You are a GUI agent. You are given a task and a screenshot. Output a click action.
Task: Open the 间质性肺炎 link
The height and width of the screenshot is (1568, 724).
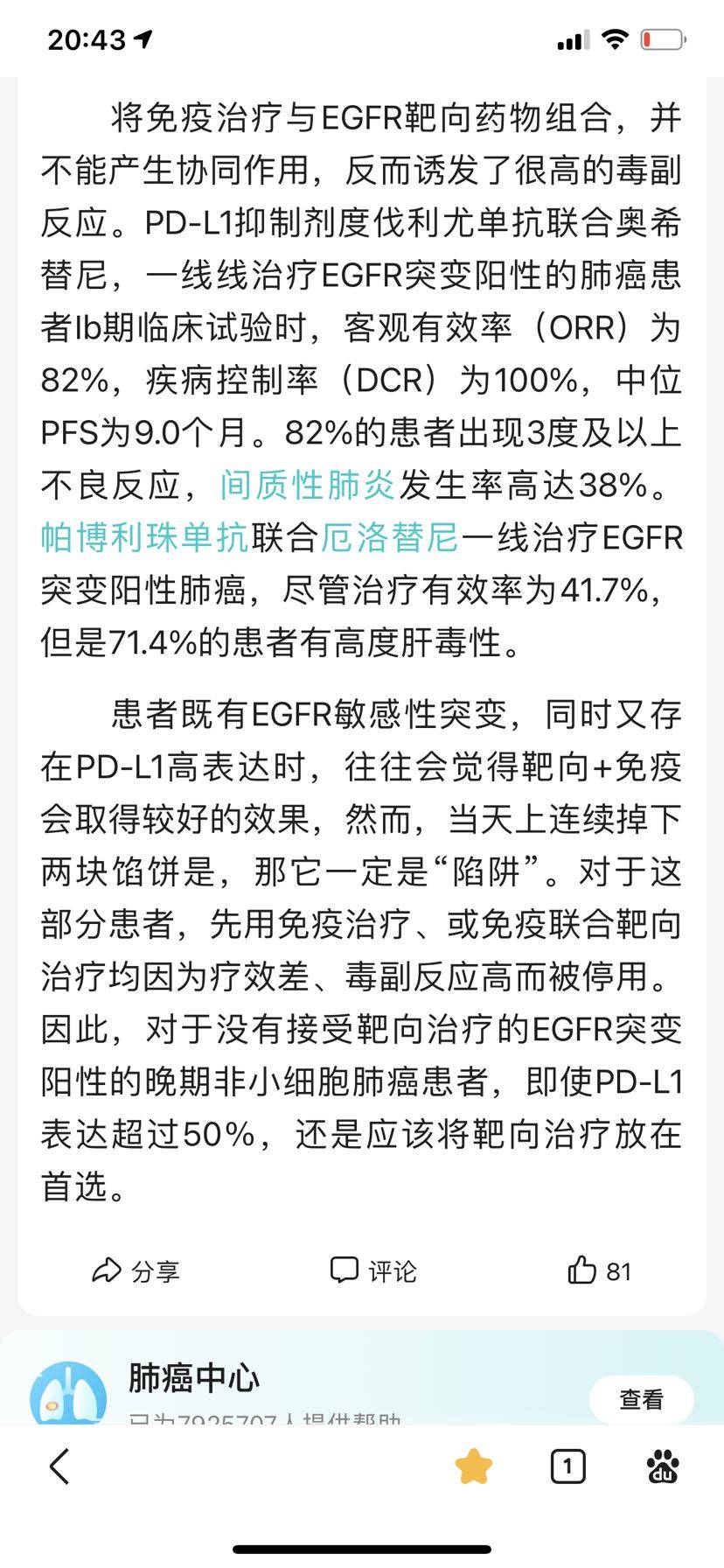click(x=309, y=485)
